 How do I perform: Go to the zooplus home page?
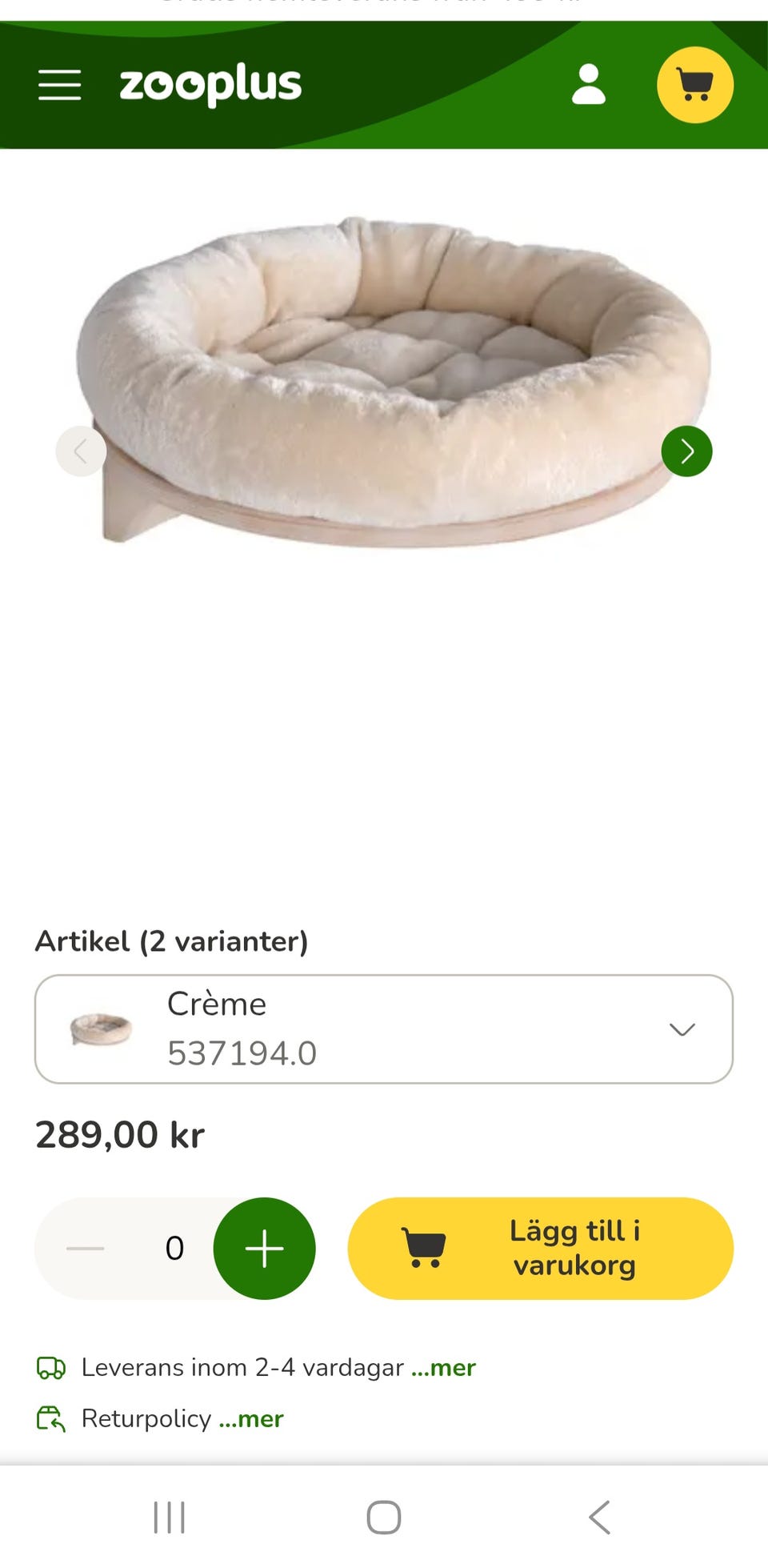[x=210, y=85]
